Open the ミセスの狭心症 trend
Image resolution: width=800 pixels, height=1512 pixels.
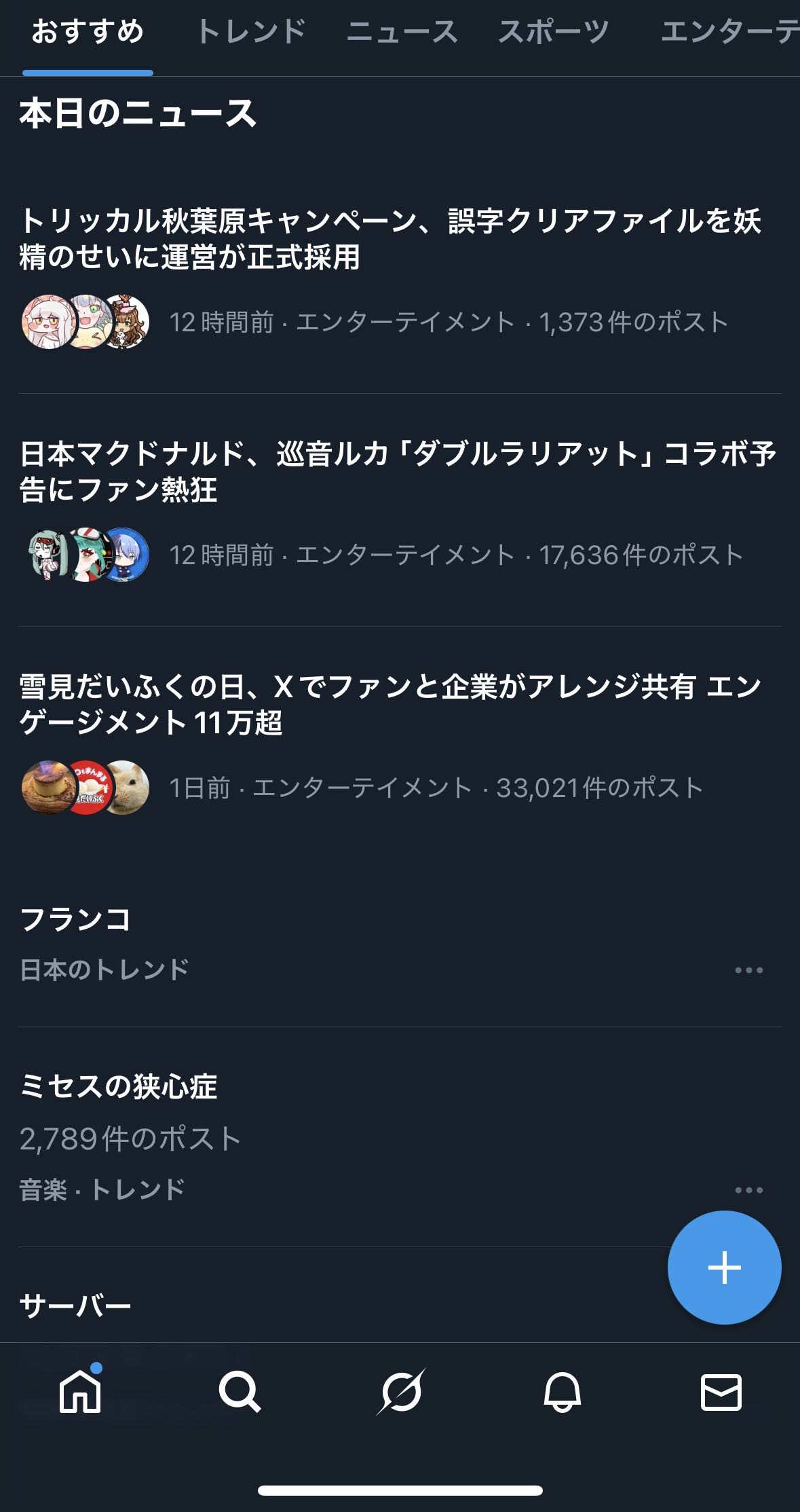(x=119, y=1086)
